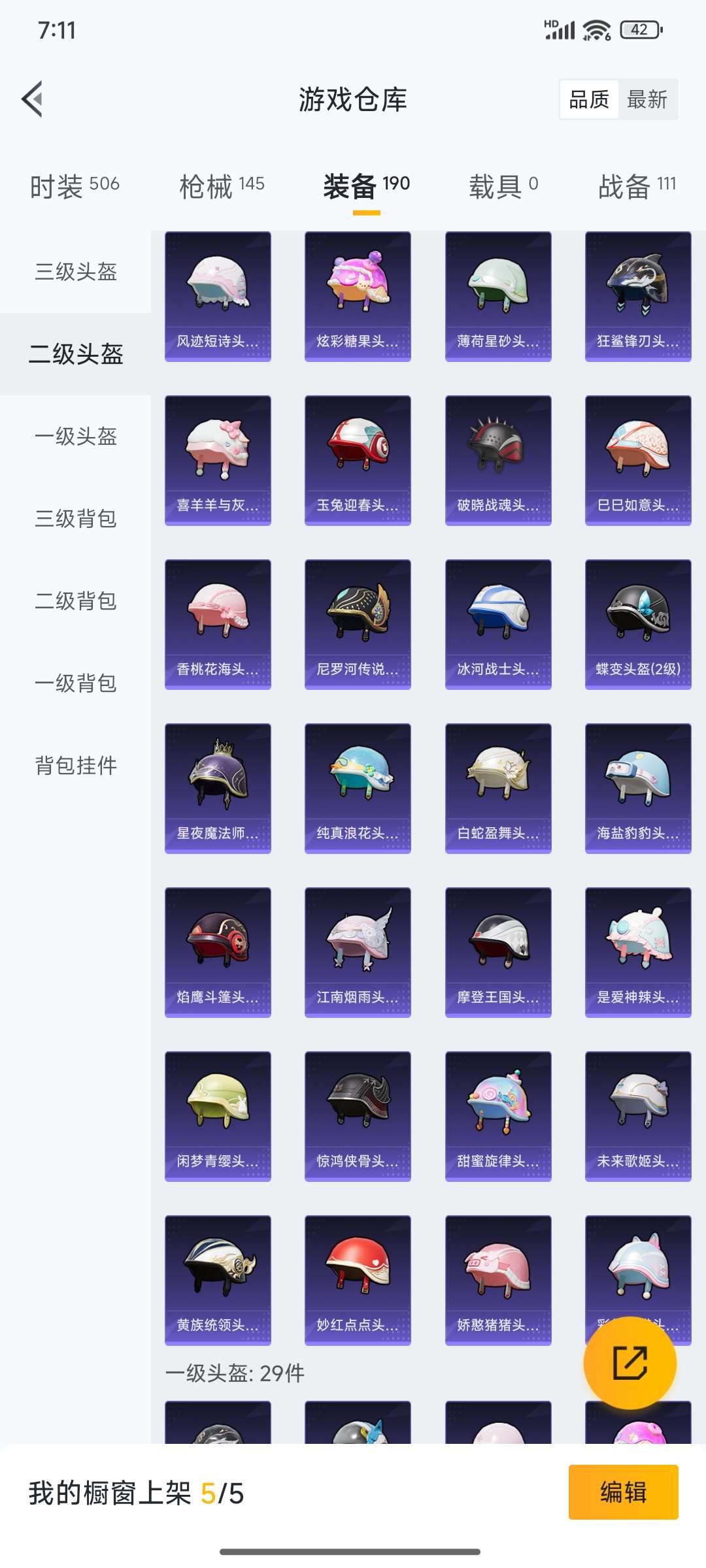Toggle sorting to 品质

[x=588, y=99]
